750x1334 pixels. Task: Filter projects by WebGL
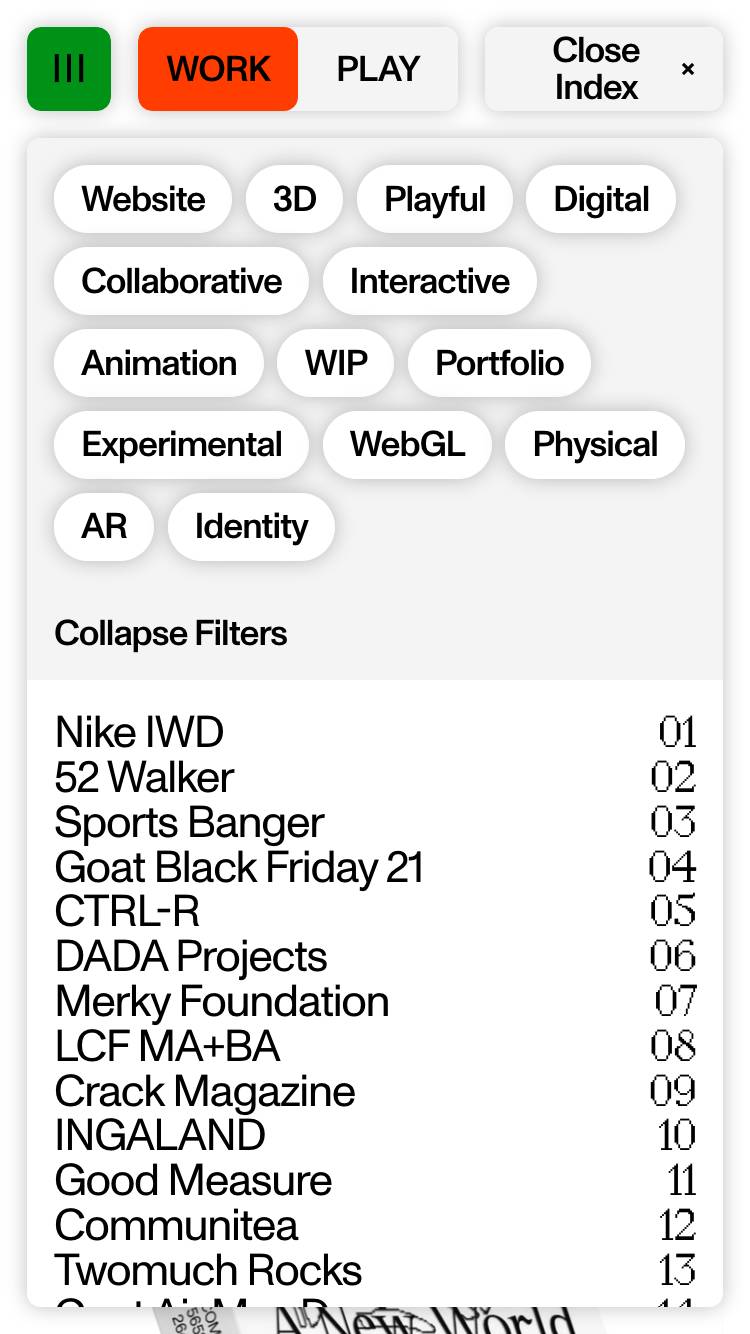click(407, 445)
